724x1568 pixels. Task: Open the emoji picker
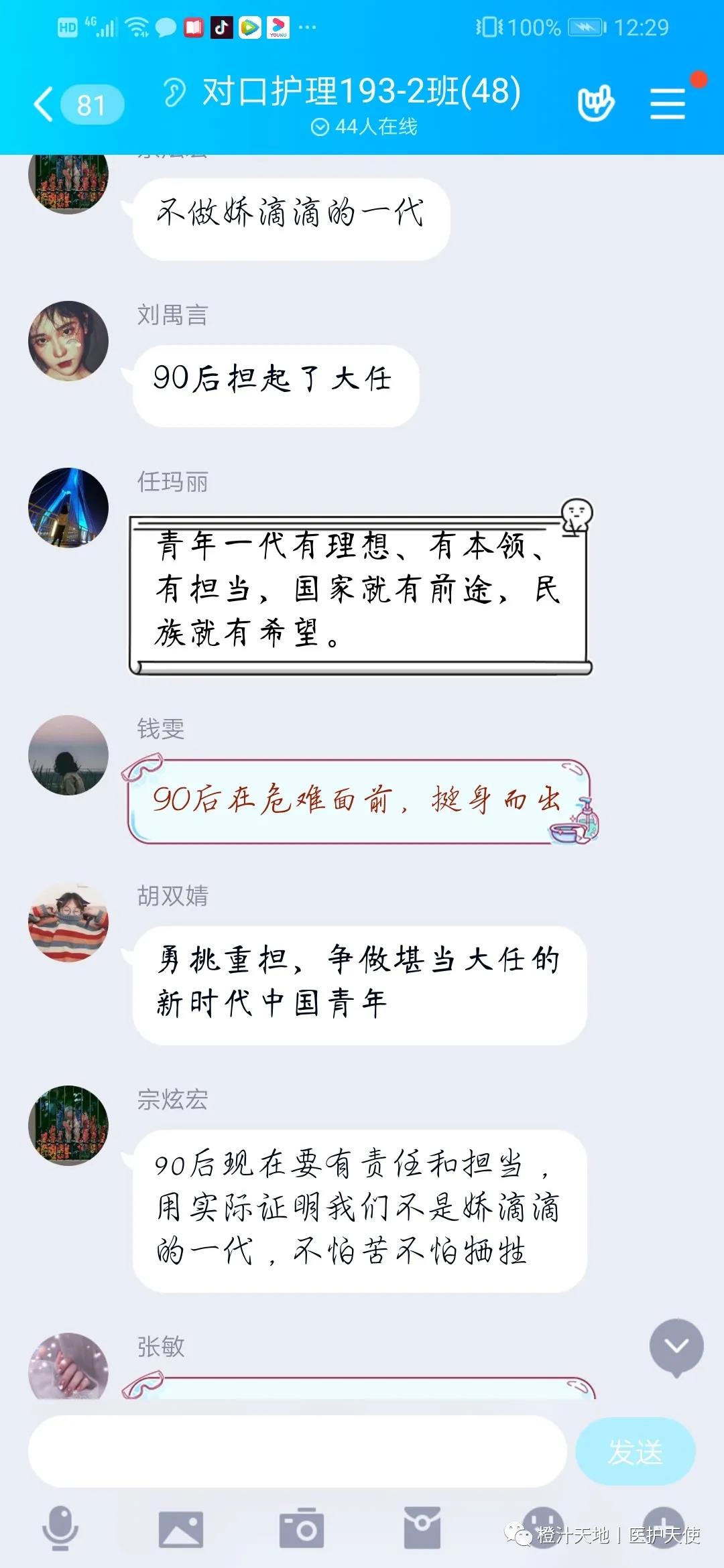pyautogui.click(x=542, y=1527)
